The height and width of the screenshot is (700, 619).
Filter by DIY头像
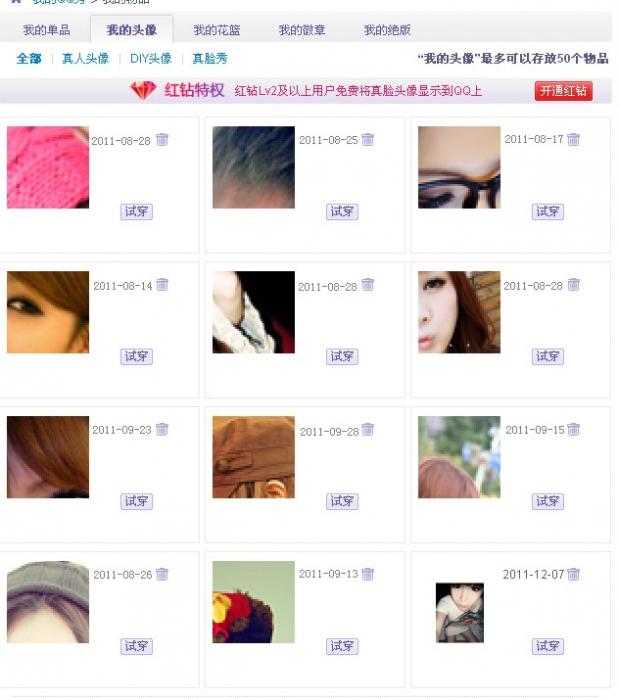[x=151, y=59]
